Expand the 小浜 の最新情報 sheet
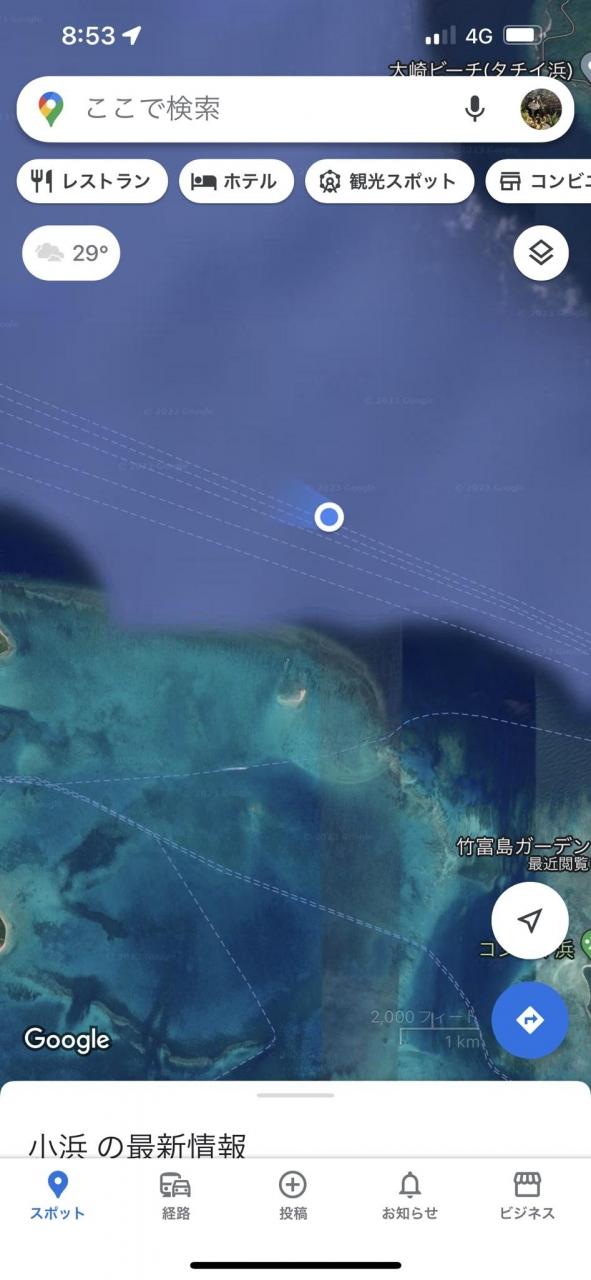This screenshot has height=1280, width=591. point(295,1120)
